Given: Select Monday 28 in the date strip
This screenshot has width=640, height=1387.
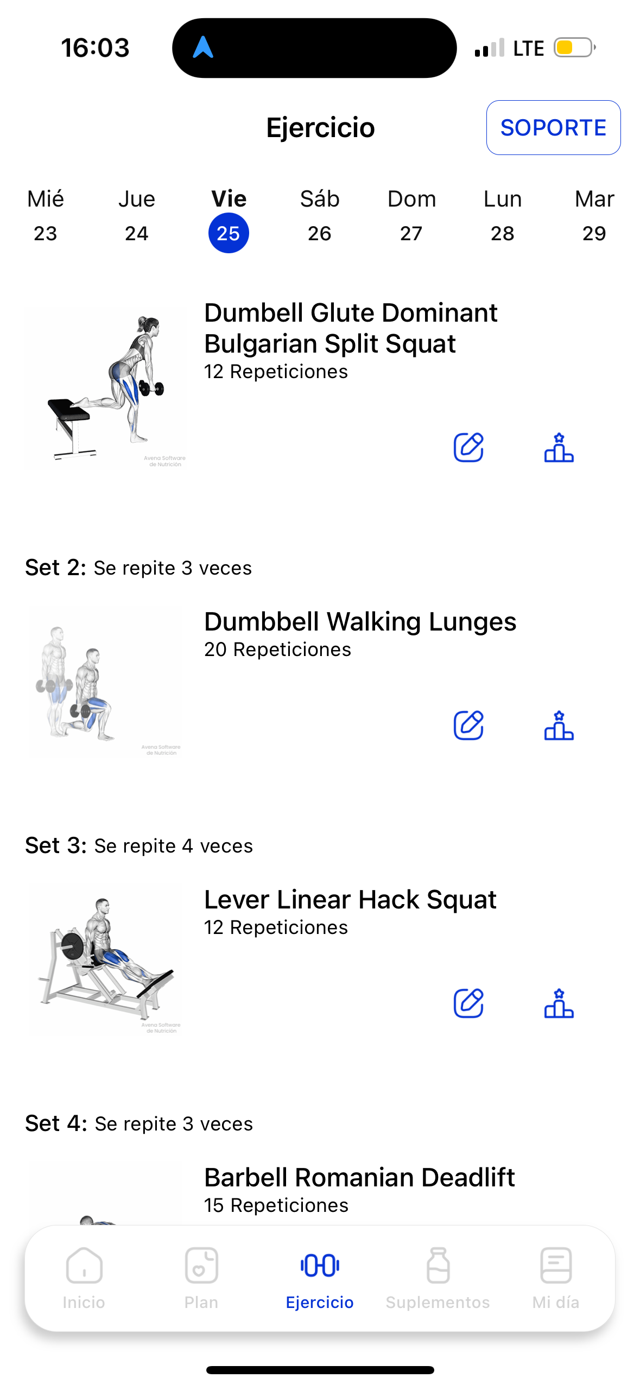Looking at the screenshot, I should click(502, 217).
